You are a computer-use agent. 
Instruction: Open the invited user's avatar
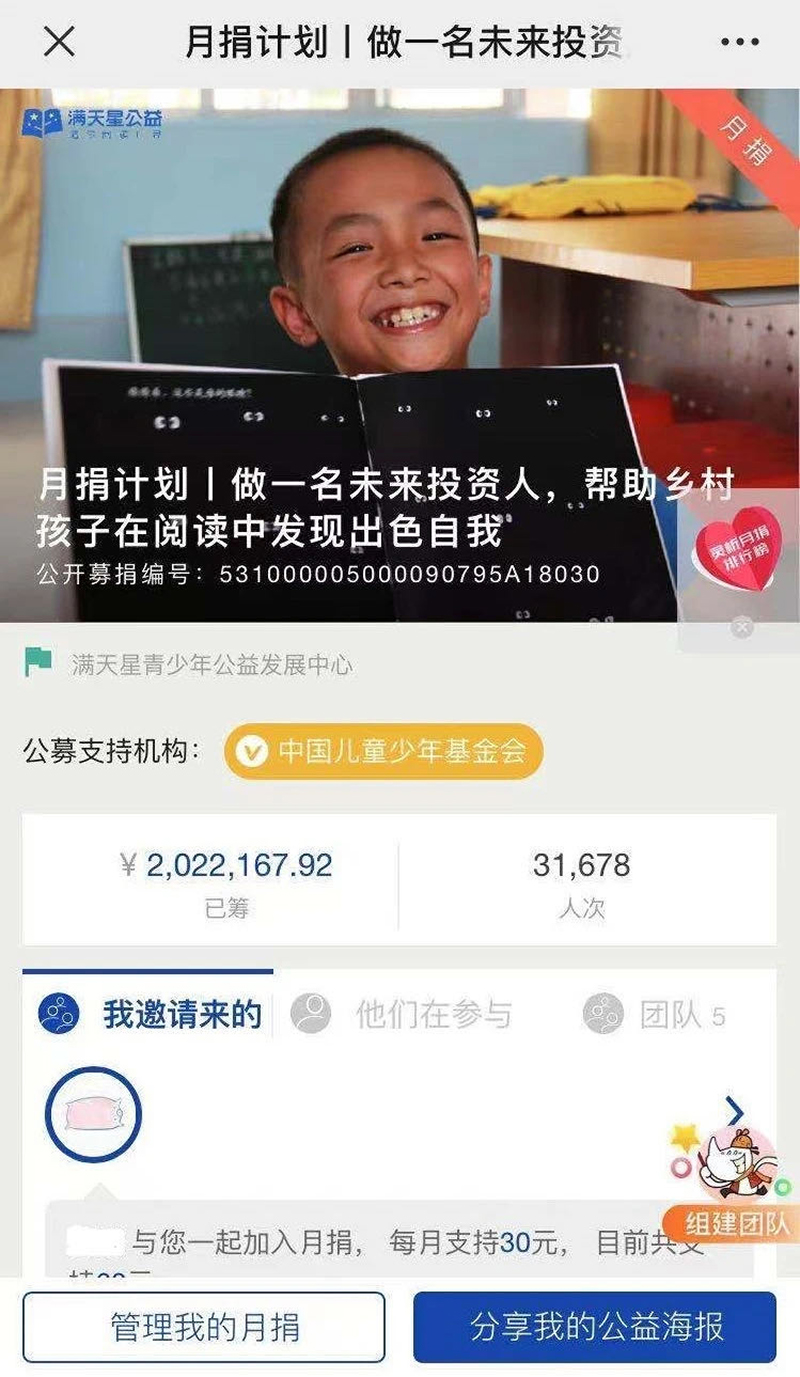pos(93,1114)
